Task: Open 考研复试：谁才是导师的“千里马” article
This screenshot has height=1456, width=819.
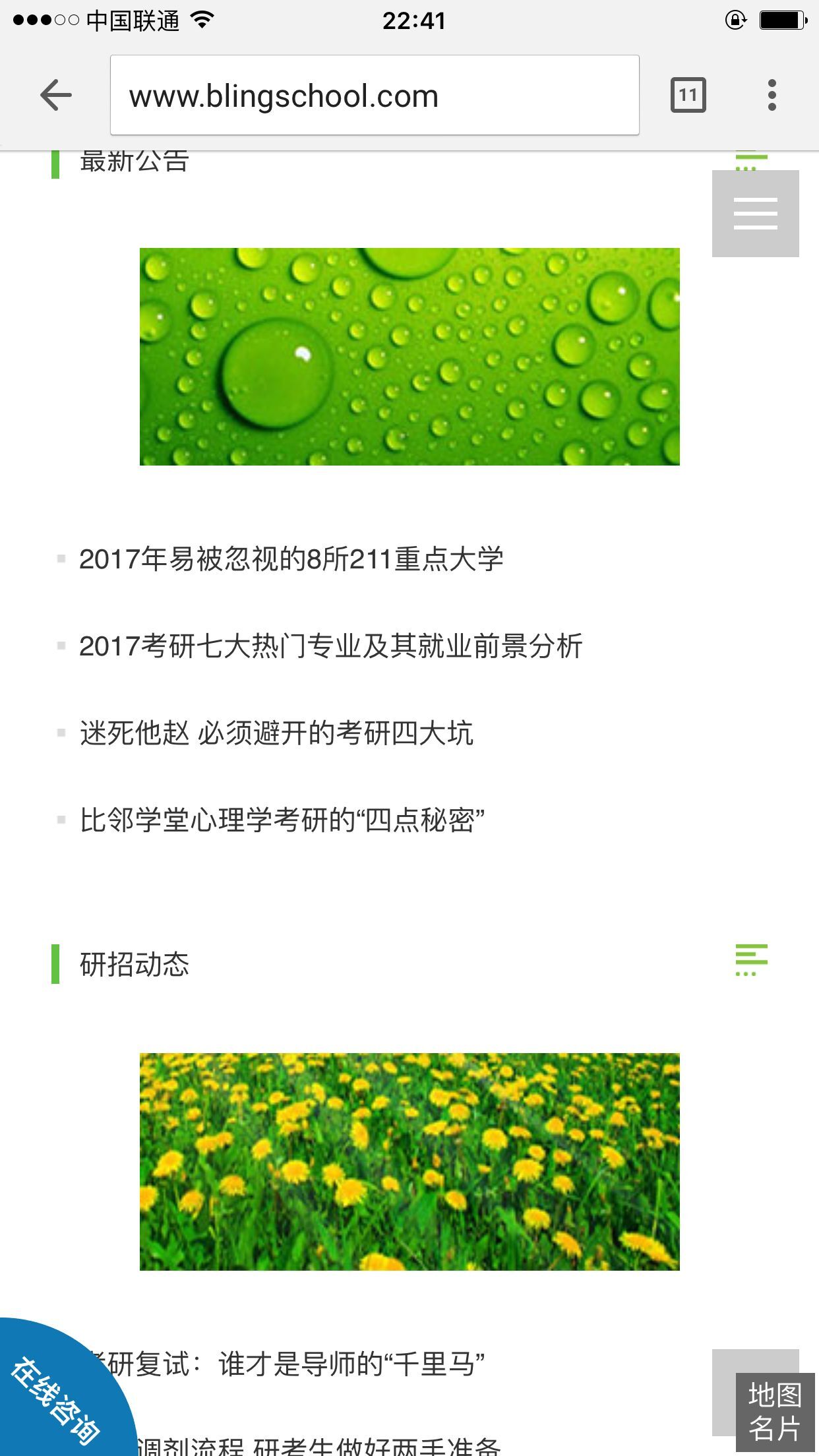Action: click(297, 1364)
